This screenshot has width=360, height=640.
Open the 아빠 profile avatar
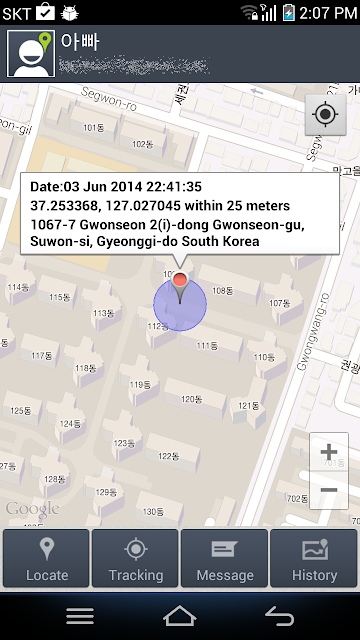31,53
